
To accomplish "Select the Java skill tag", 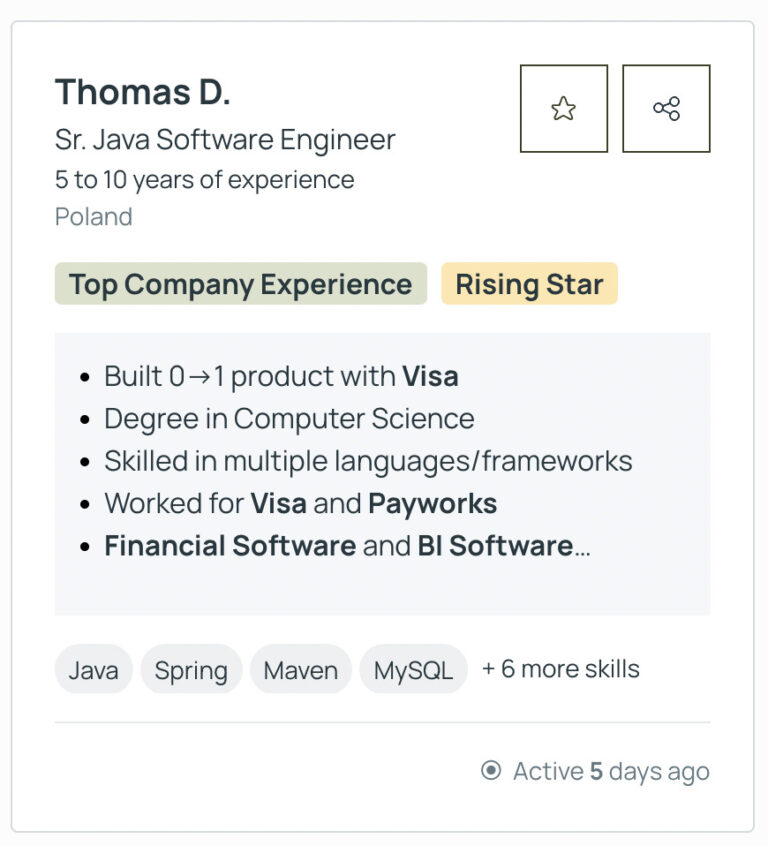I will (x=93, y=669).
